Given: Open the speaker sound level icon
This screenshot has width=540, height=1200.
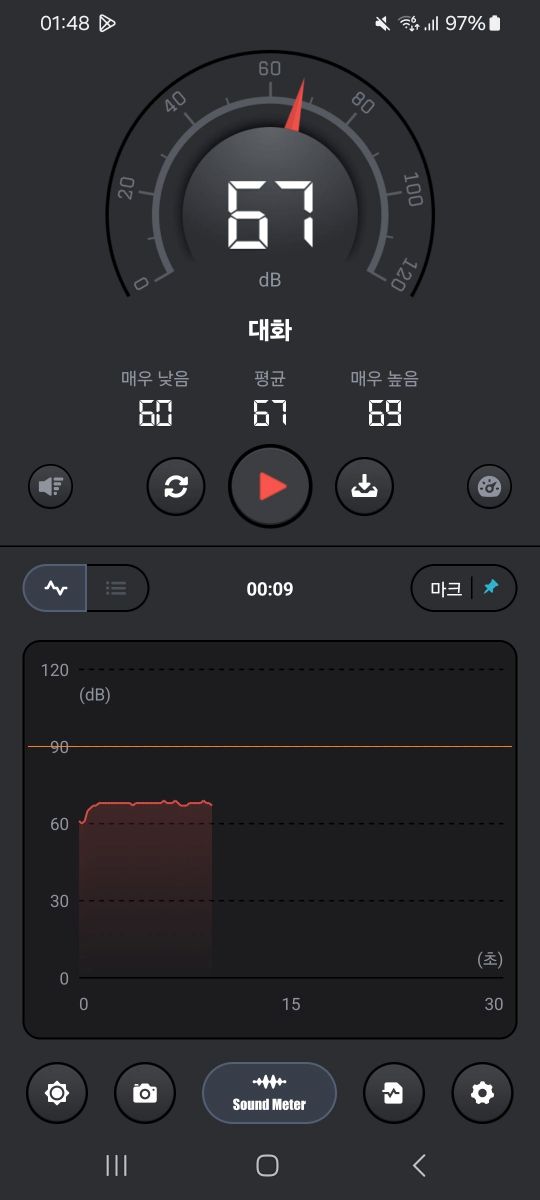Looking at the screenshot, I should pos(50,487).
